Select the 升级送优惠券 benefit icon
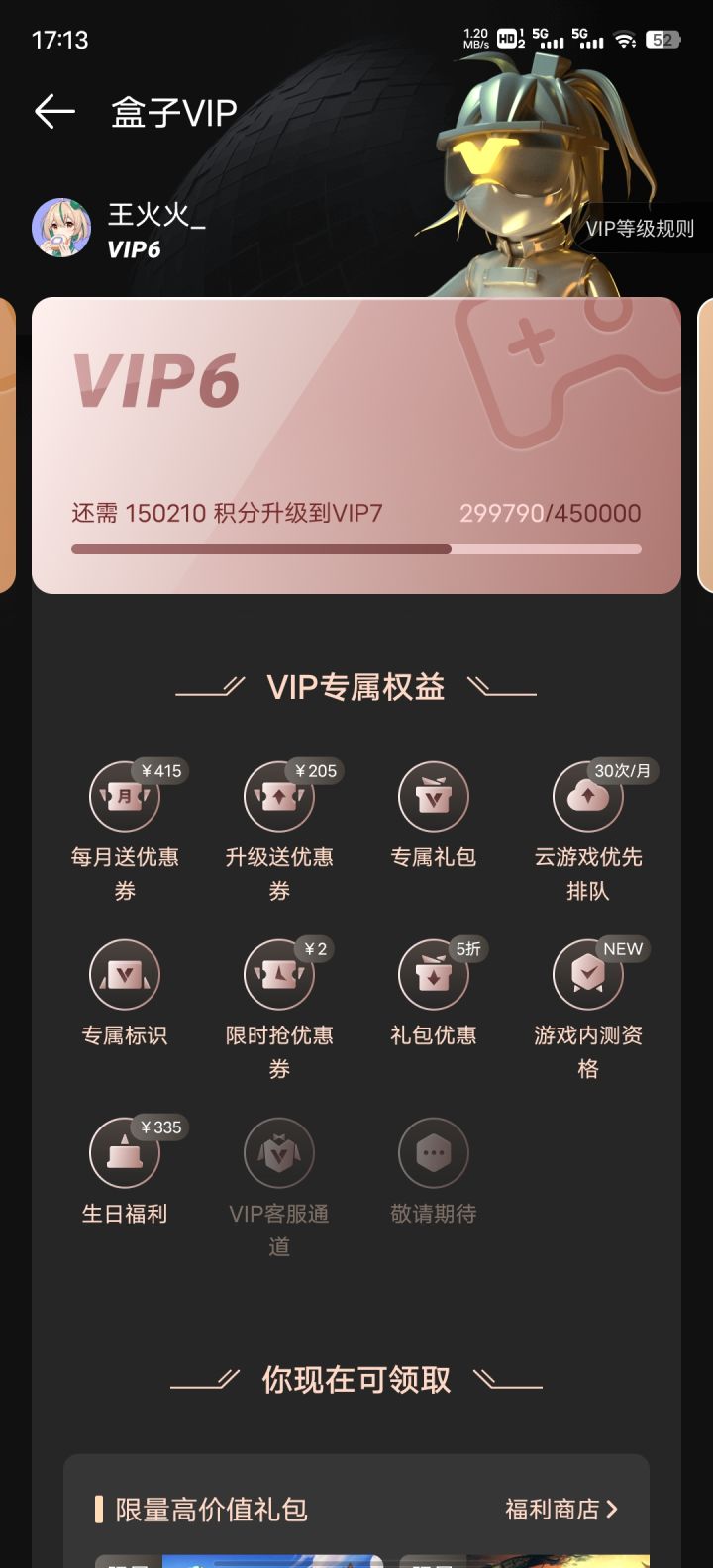Screen dimensions: 713x1568 pos(278,796)
